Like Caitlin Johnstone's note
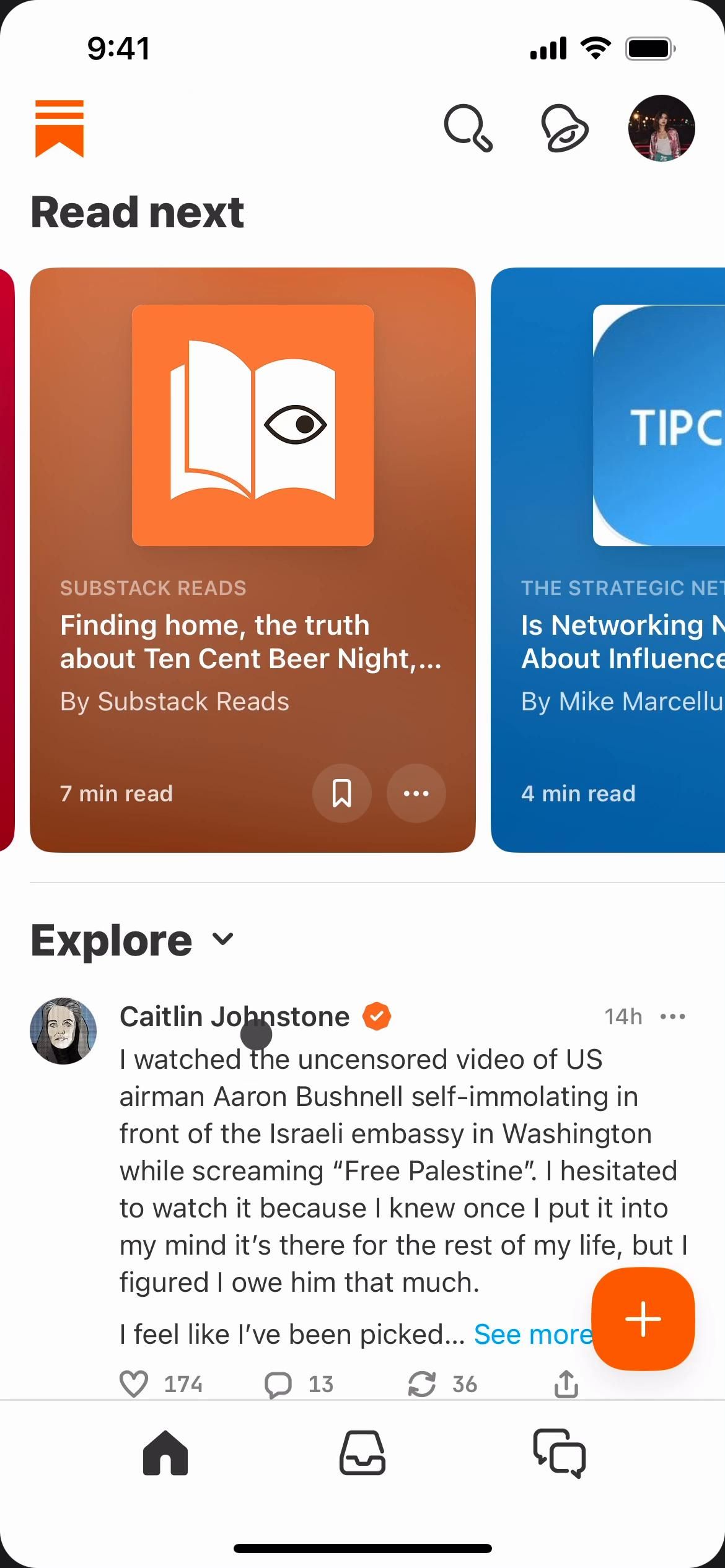The image size is (725, 1568). pos(134,1384)
